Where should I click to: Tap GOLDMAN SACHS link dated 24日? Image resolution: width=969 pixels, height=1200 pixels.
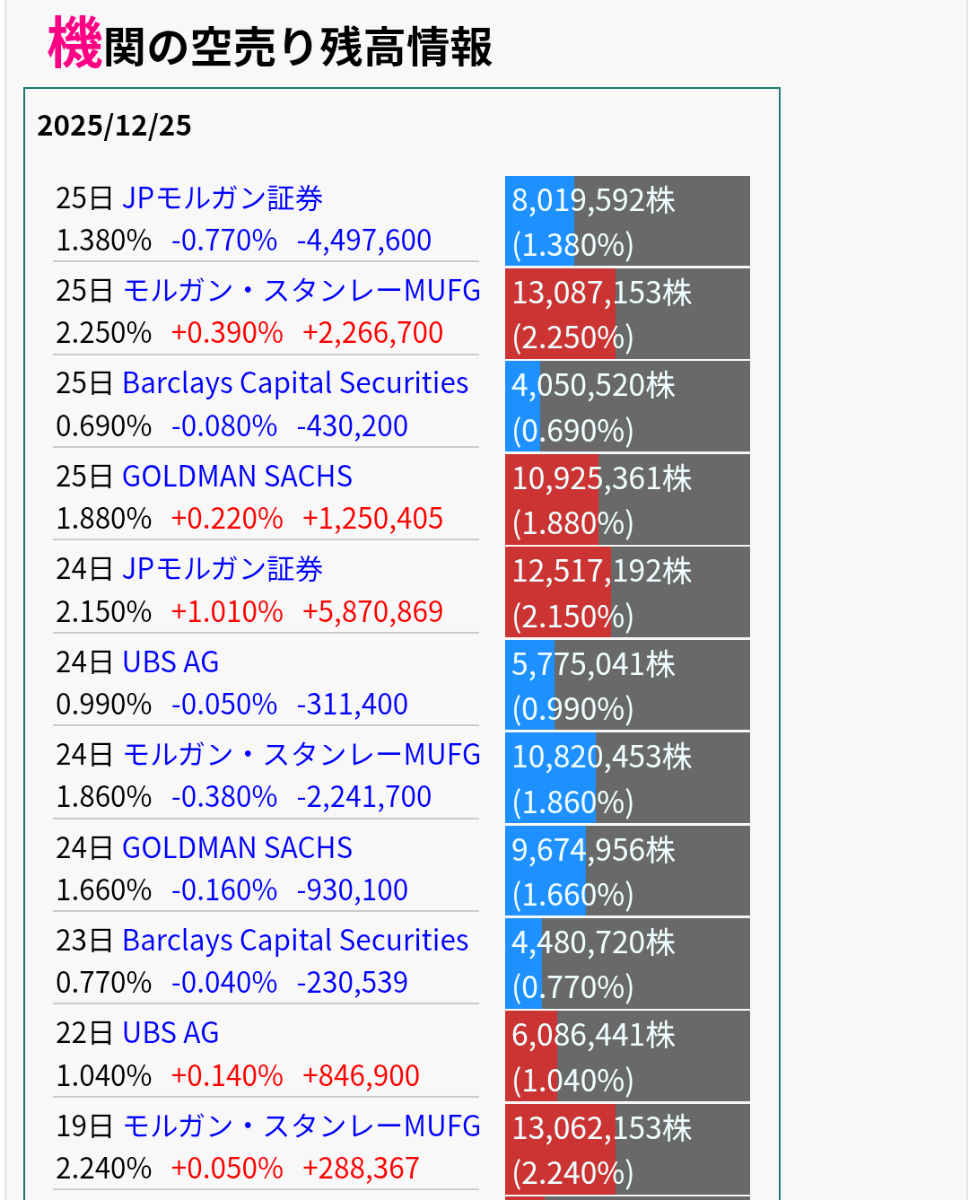coord(237,848)
